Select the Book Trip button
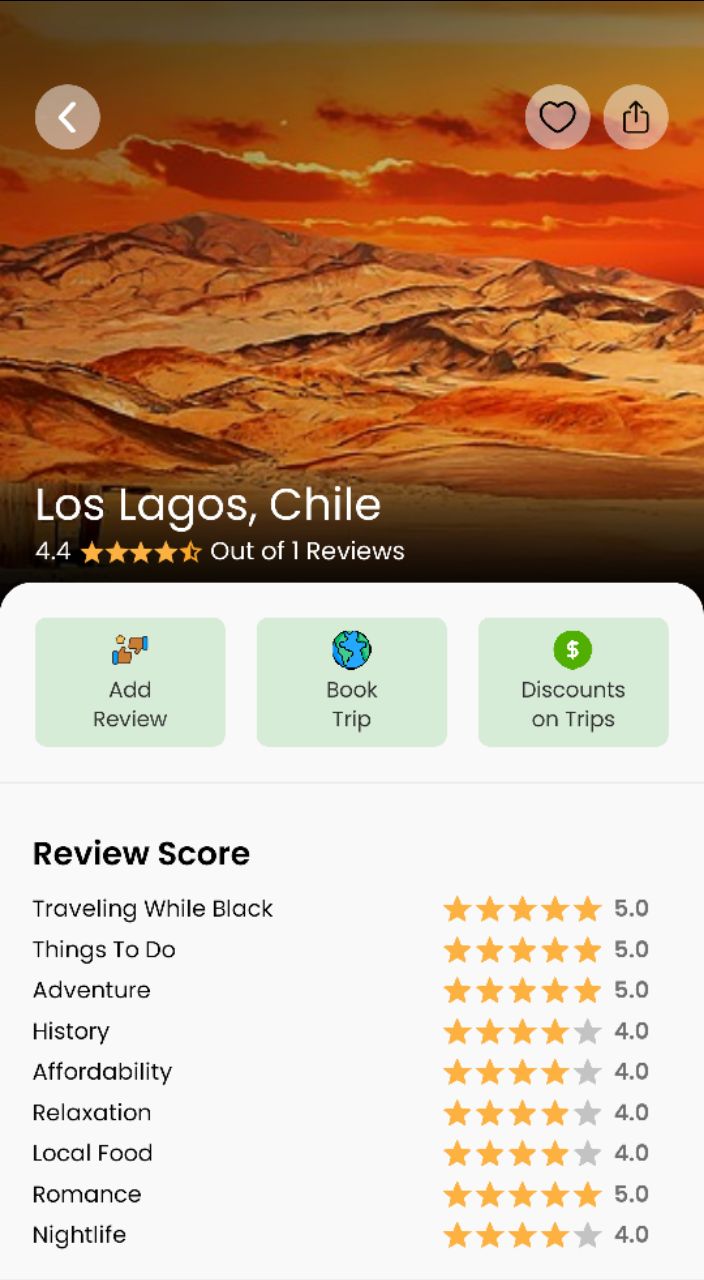The image size is (704, 1280). tap(352, 682)
